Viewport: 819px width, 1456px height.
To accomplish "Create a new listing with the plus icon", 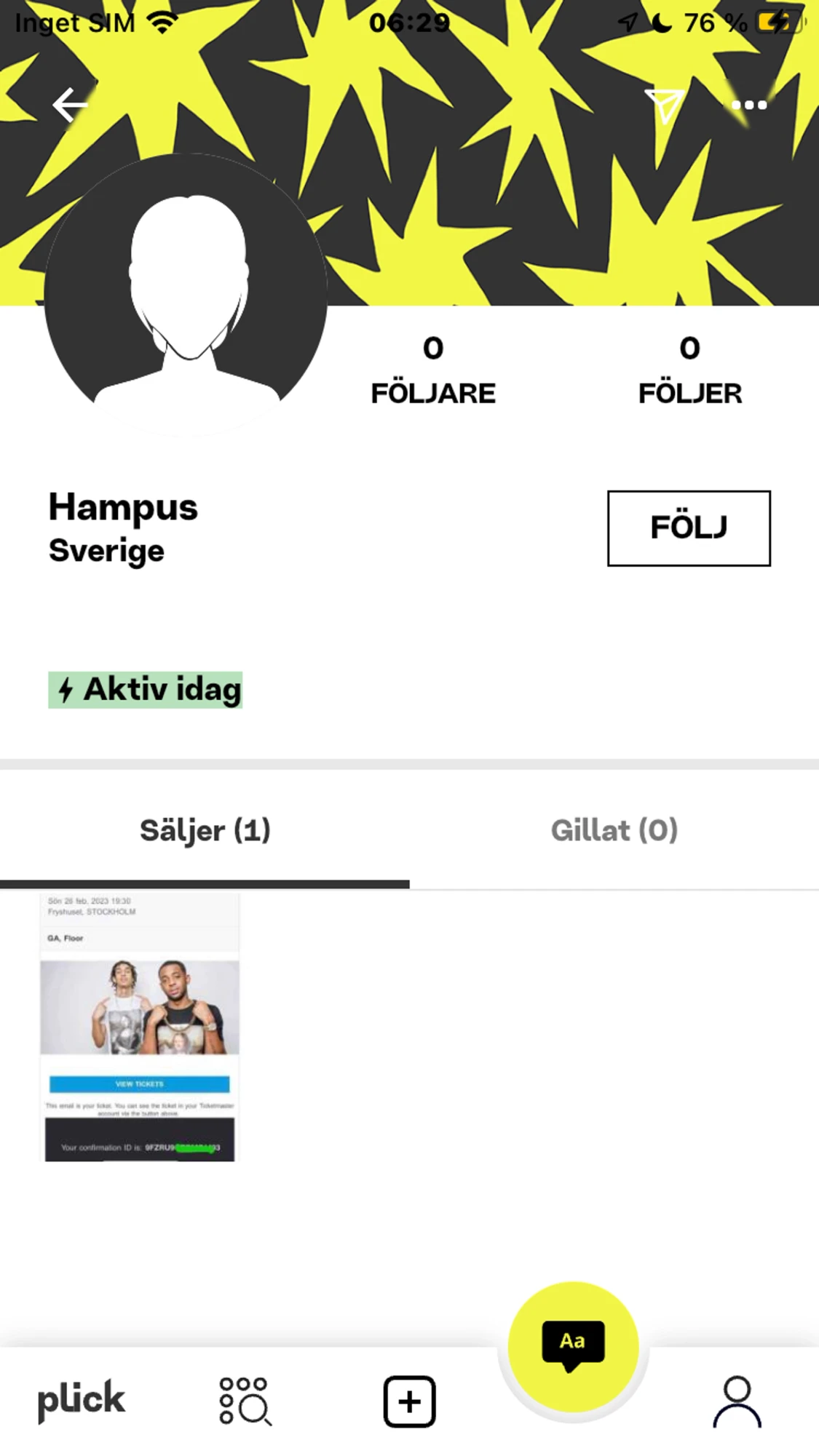I will point(409,1399).
